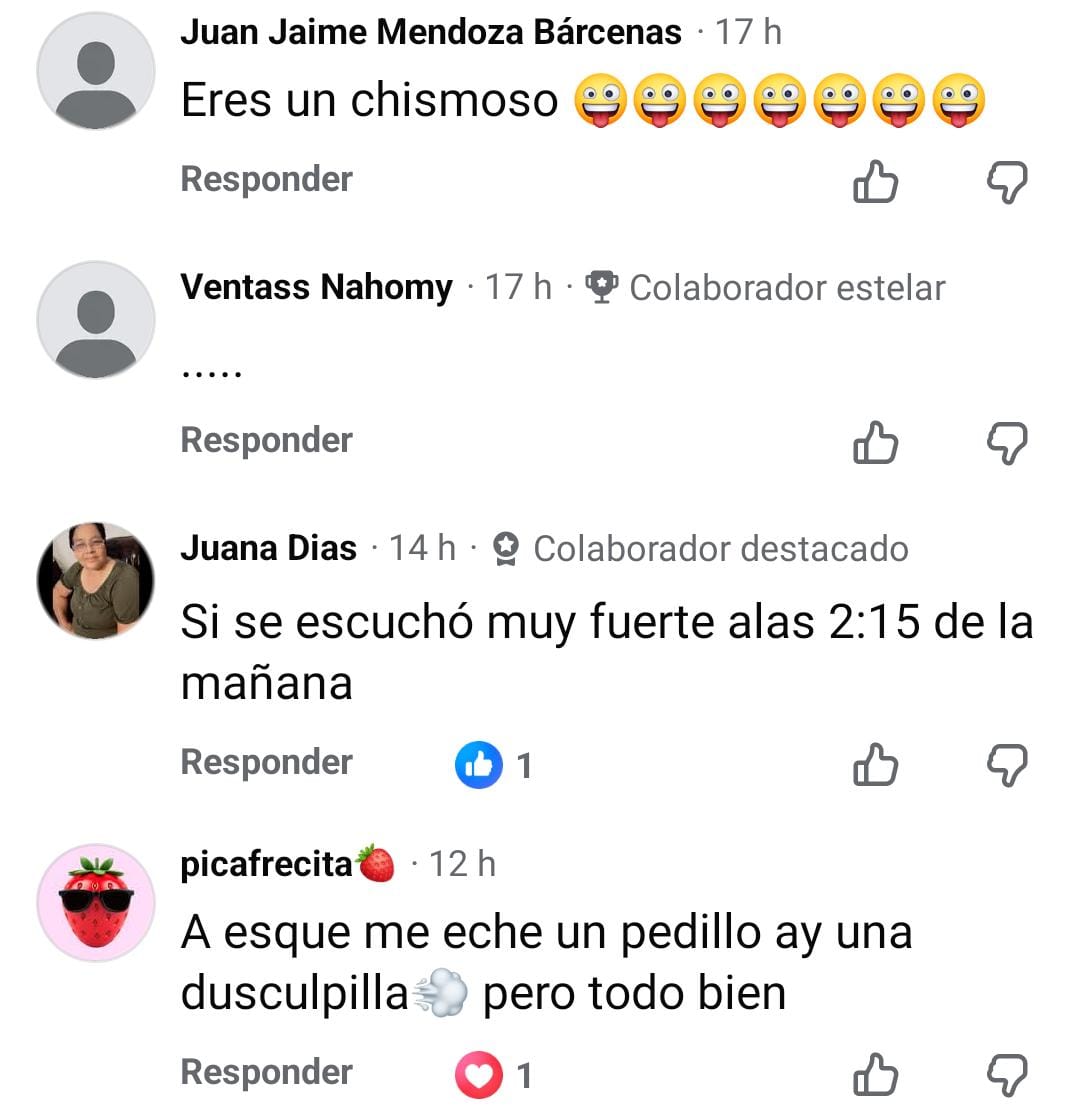The width and height of the screenshot is (1080, 1117).
Task: Like picafrecita's comment
Action: point(875,1075)
